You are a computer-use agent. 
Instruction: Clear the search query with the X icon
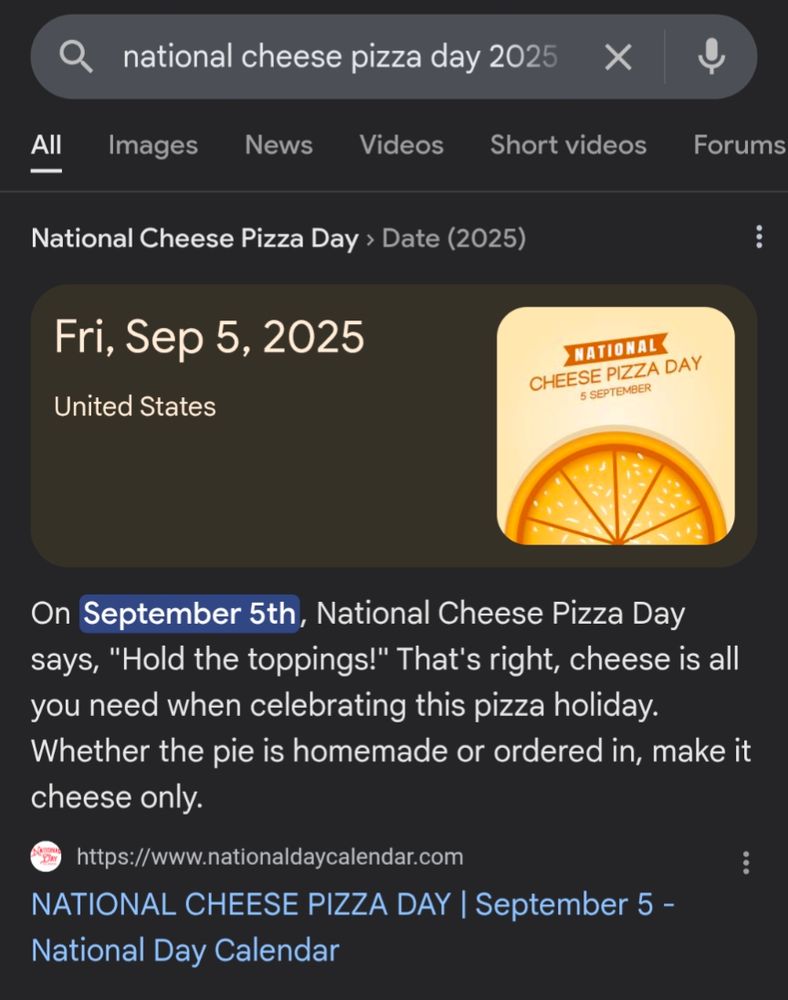617,56
